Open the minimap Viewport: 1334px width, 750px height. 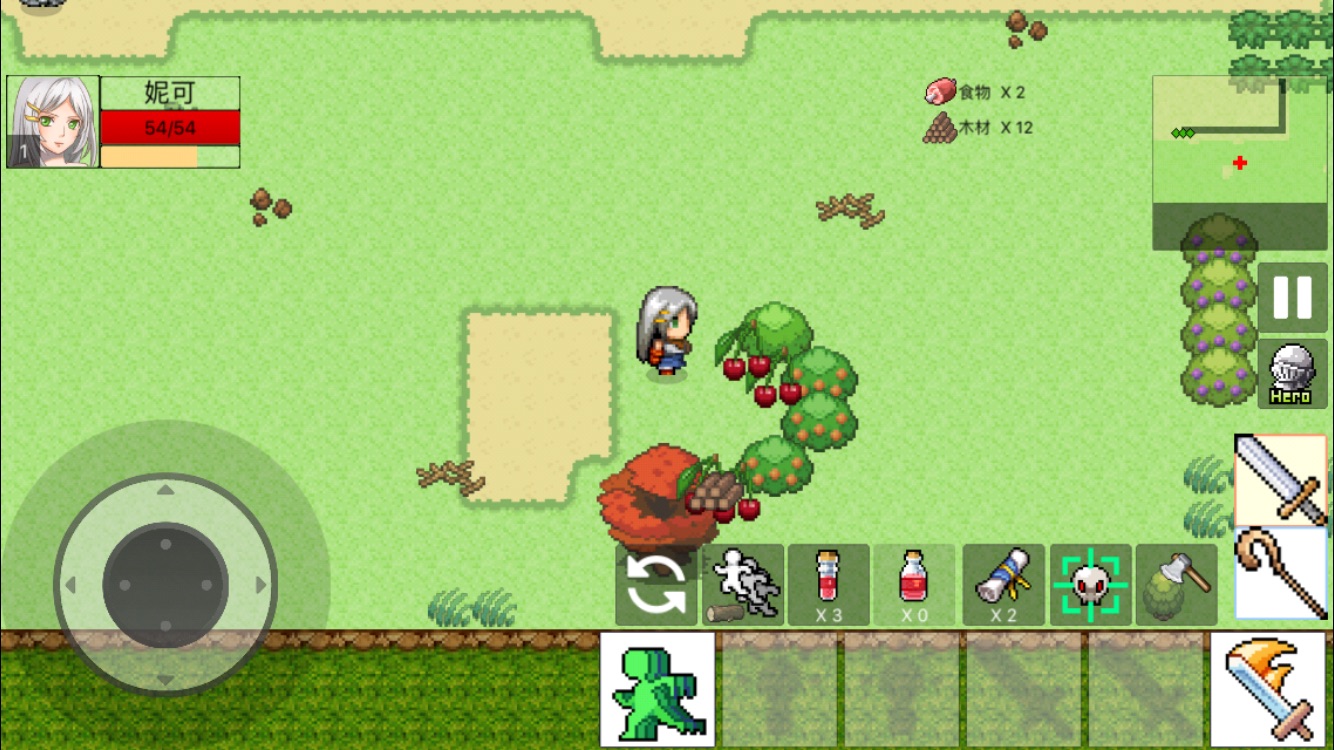pos(1239,162)
